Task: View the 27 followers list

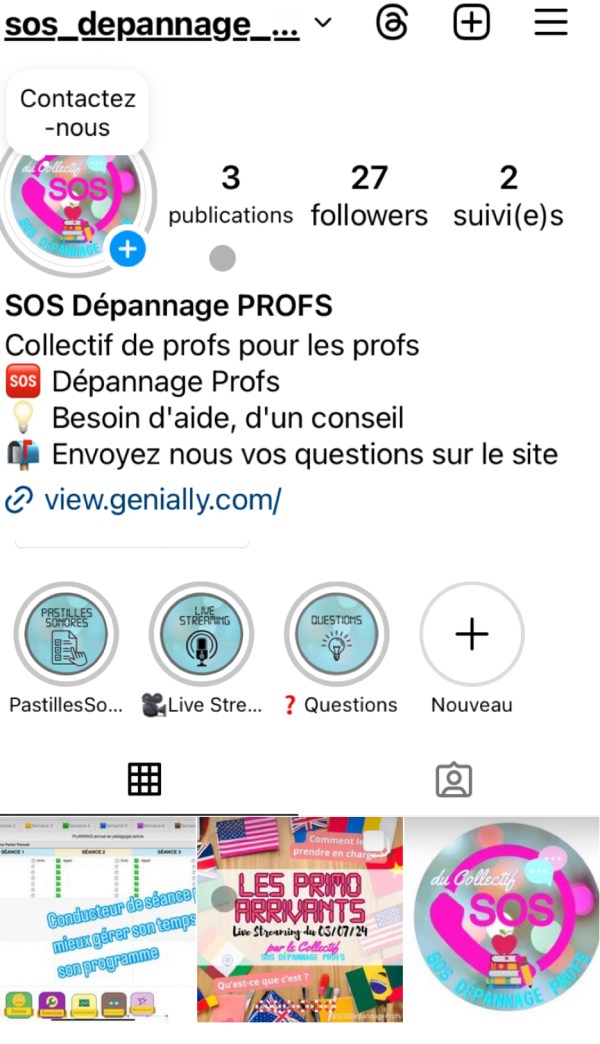Action: tap(369, 196)
